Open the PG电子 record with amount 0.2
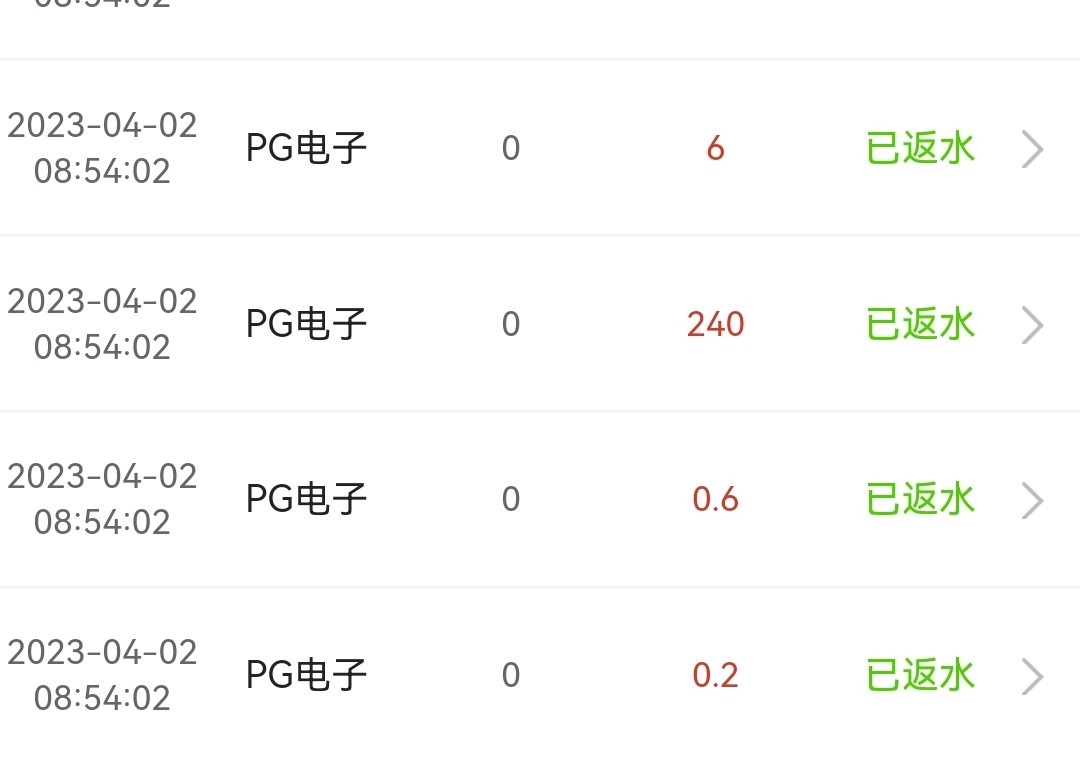 [x=1032, y=677]
